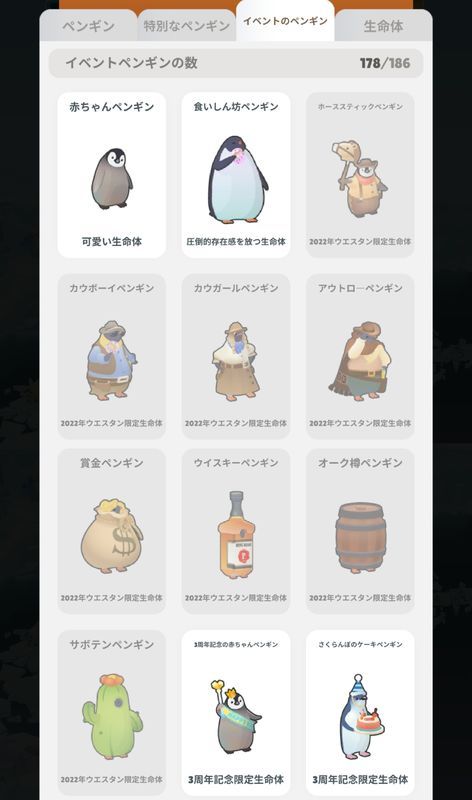View the 3周年記念の赤ちゃんペンギン card

(236, 713)
